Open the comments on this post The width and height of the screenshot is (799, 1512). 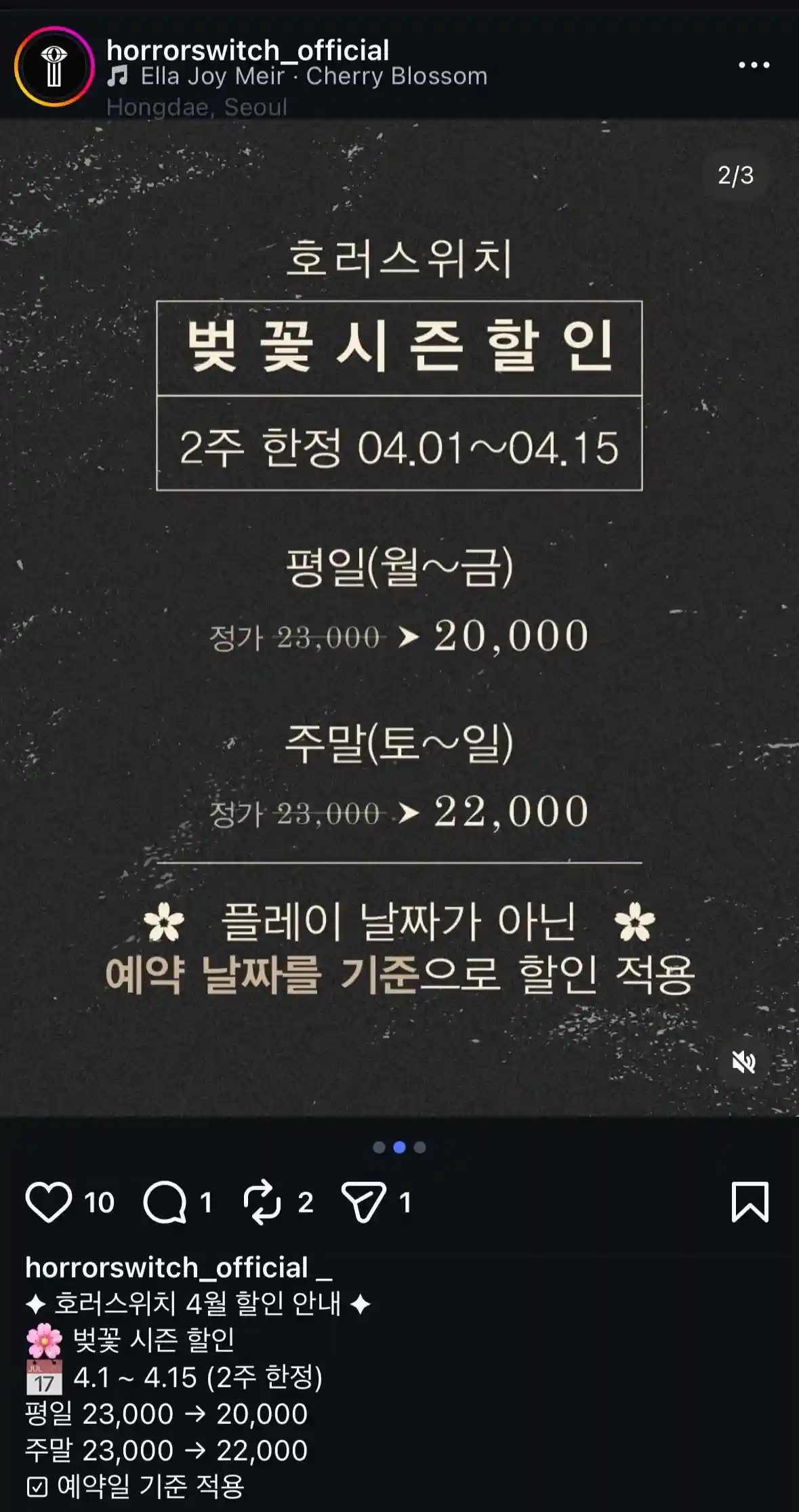click(x=165, y=1202)
